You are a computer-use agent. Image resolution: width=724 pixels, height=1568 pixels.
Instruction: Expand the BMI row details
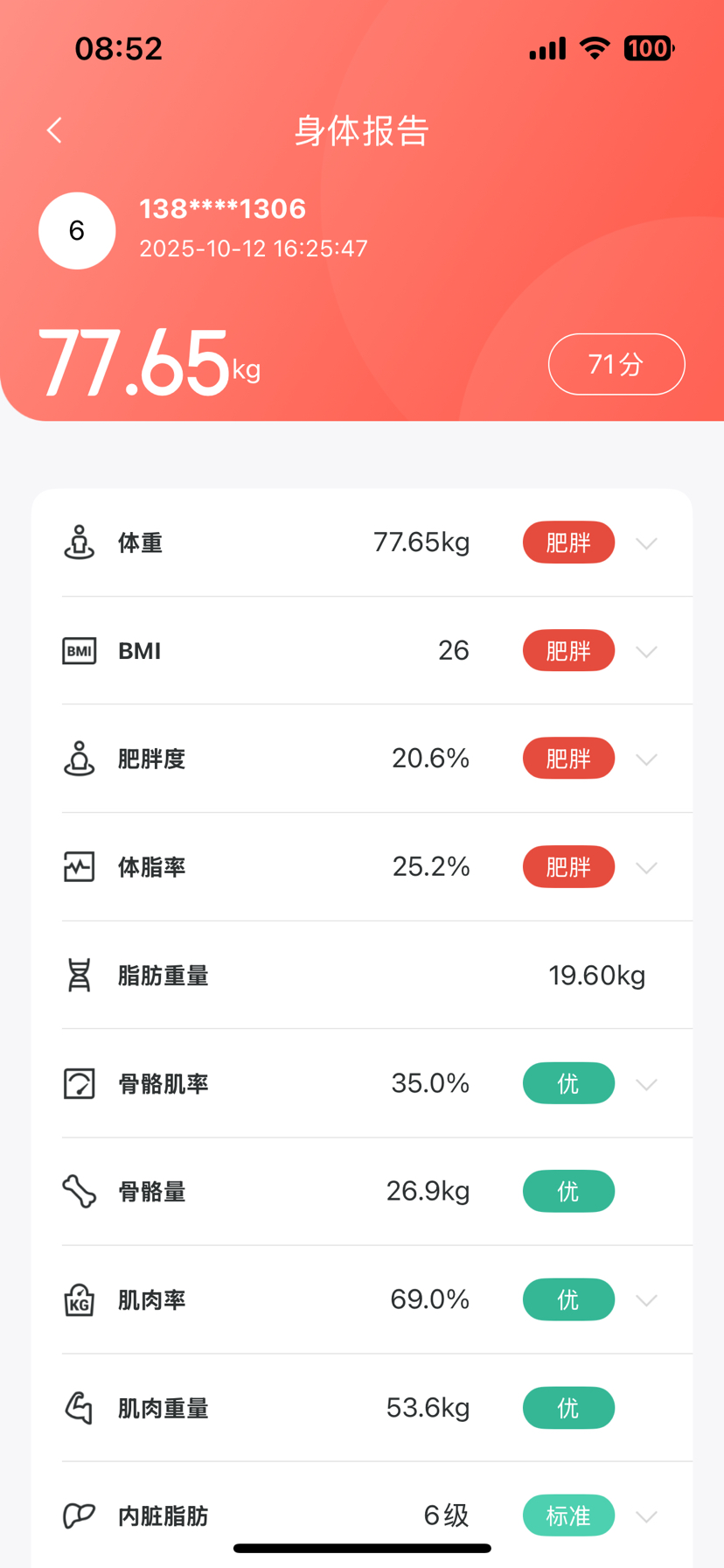[x=646, y=651]
